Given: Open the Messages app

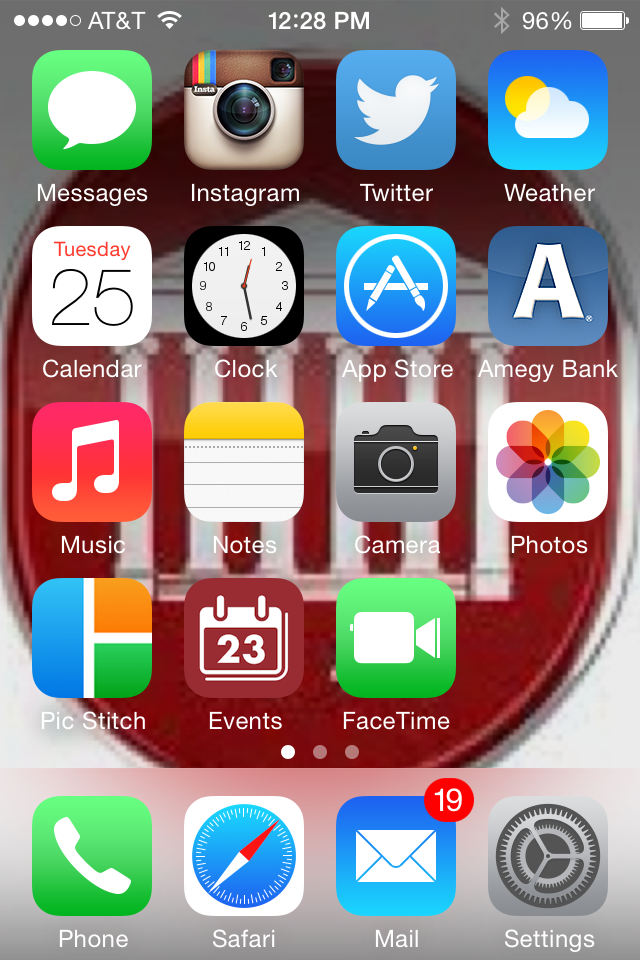Looking at the screenshot, I should pyautogui.click(x=92, y=110).
